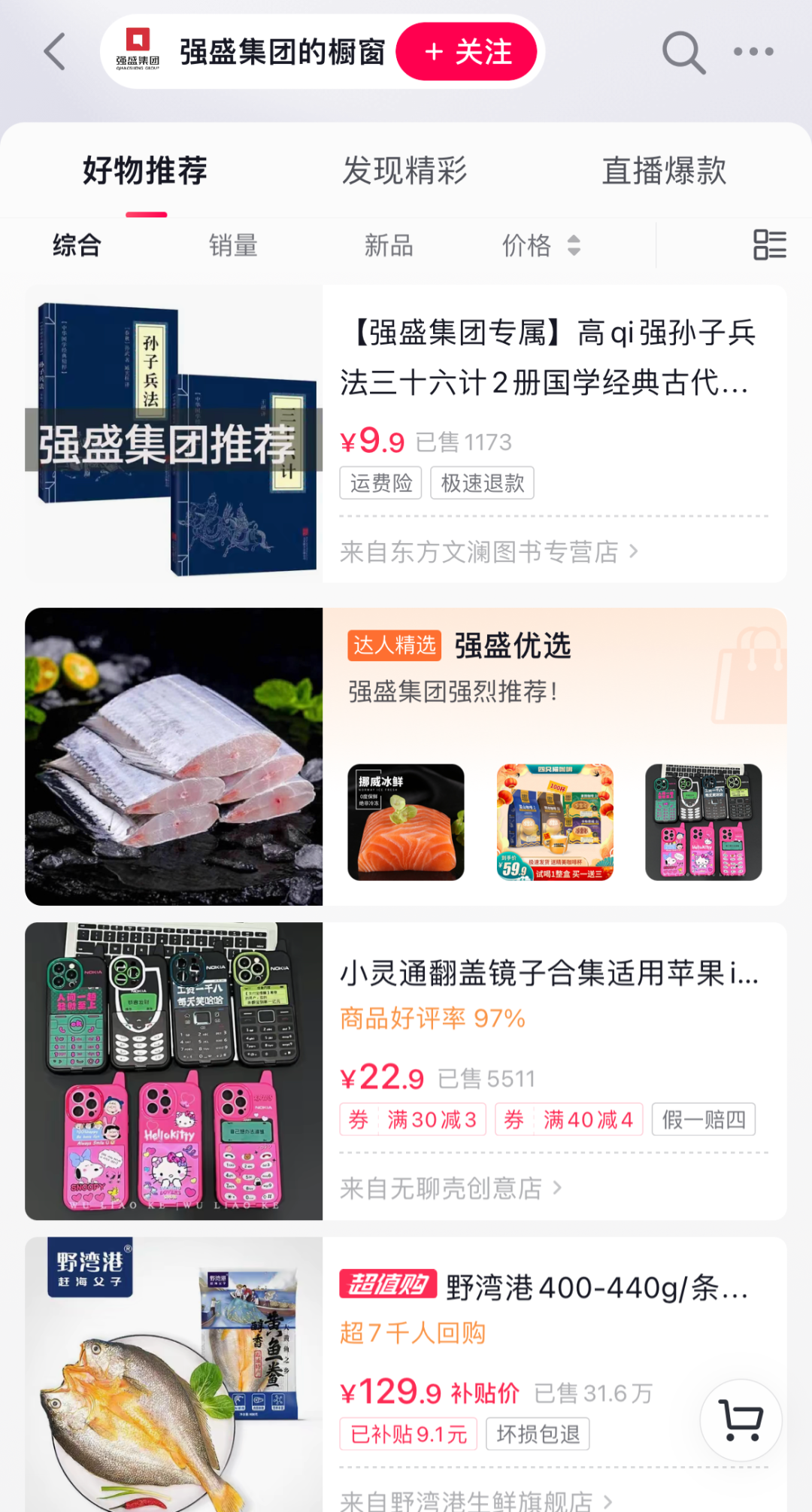Follow 强盛集团 with the 关注 button
Viewport: 812px width, 1512px height.
467,52
